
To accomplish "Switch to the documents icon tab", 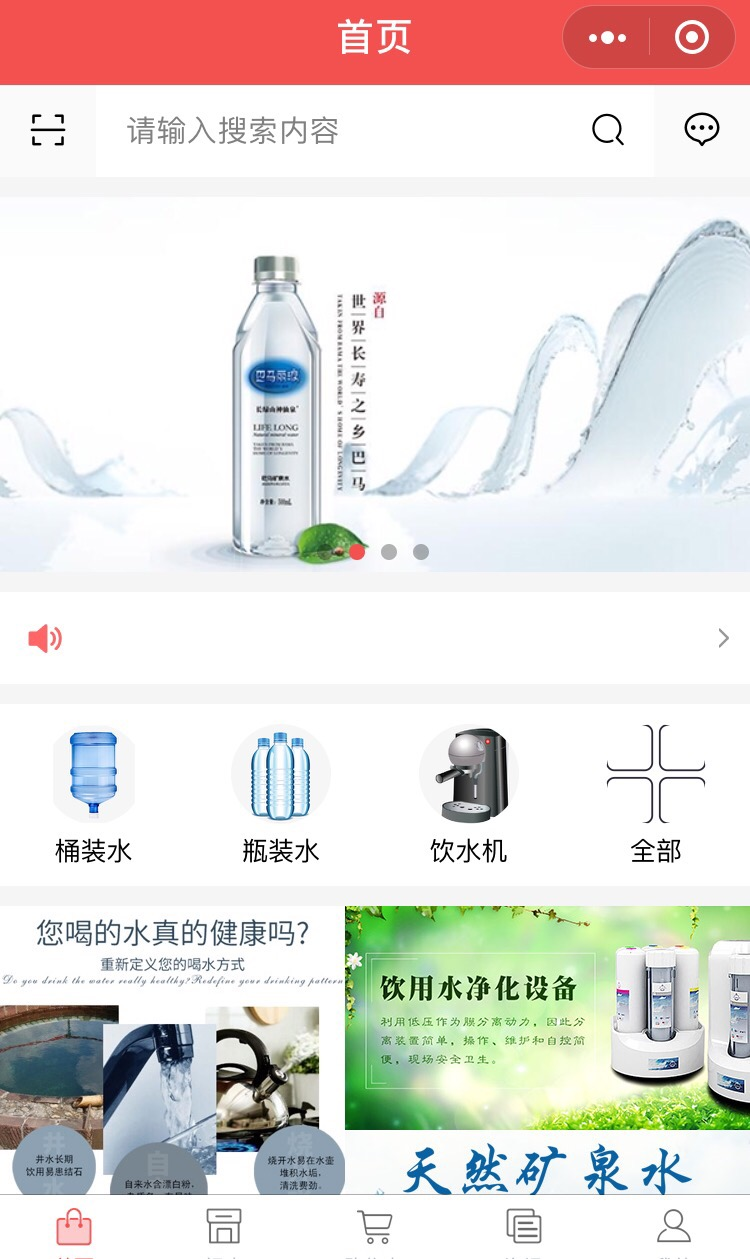I will (523, 1227).
